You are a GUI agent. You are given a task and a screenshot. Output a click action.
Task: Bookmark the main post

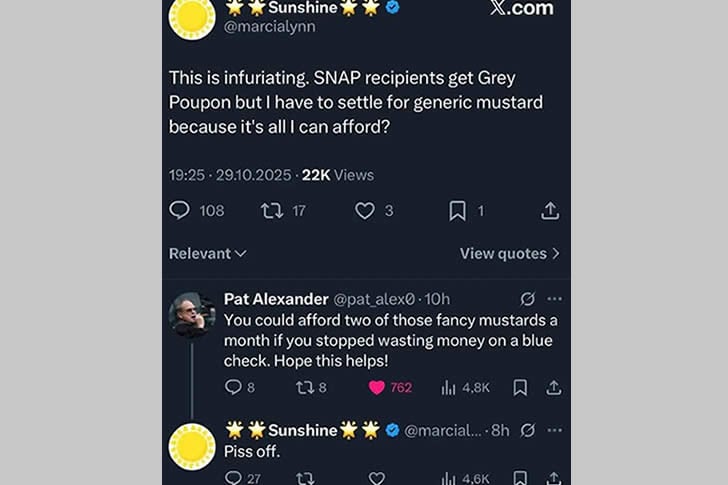click(457, 210)
